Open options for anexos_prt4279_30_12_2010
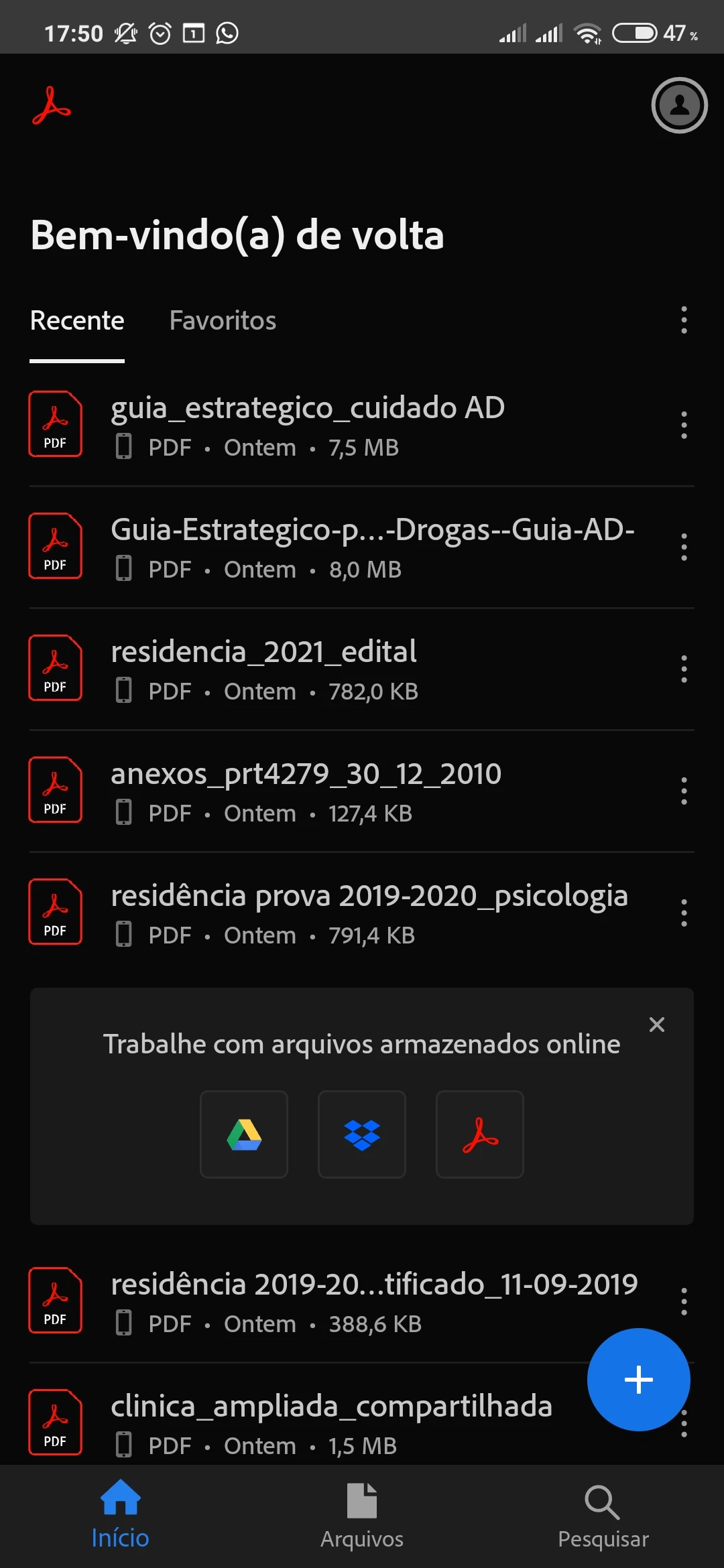Screen dimensions: 724x1568 coord(684,791)
